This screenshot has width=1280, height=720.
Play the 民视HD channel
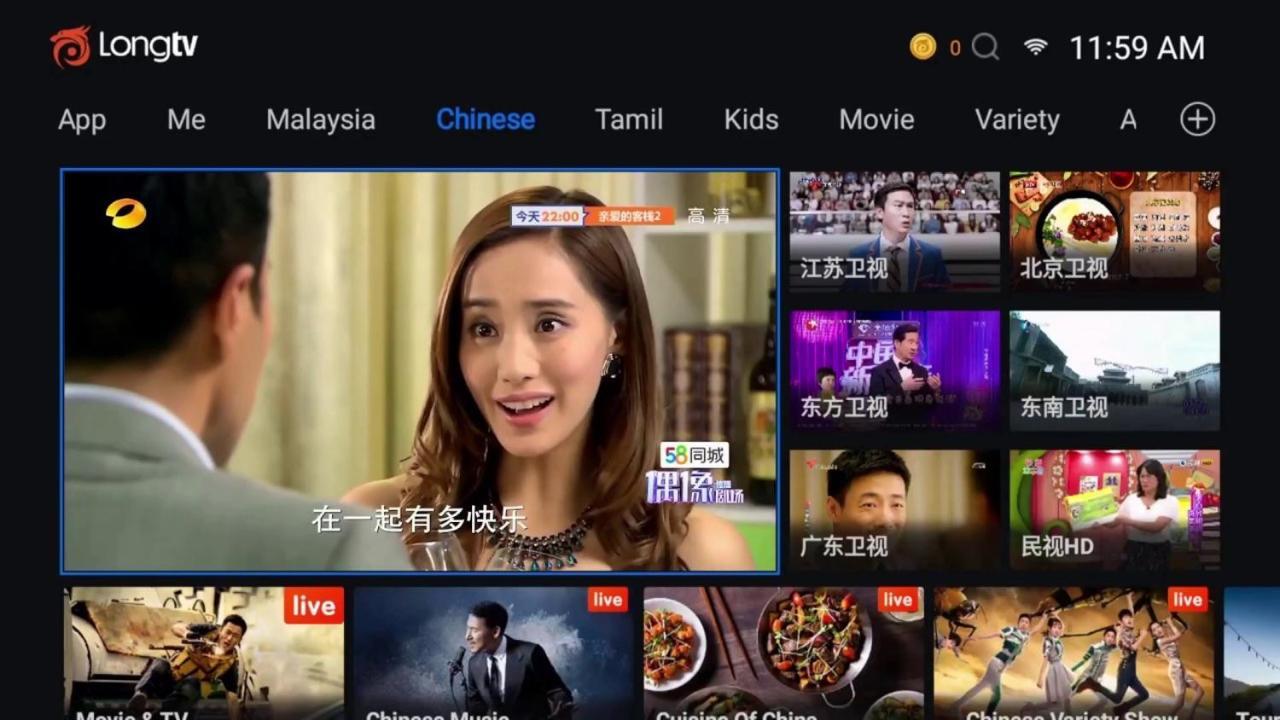(1114, 509)
